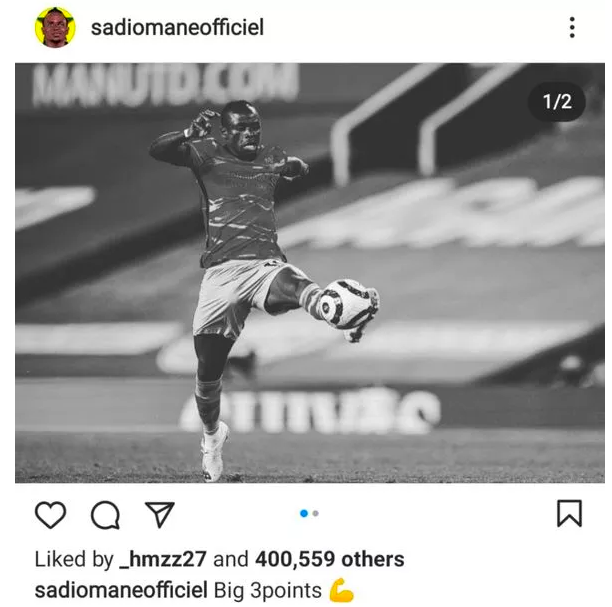This screenshot has width=612, height=607.
Task: Open _hmzz27's profile from the likes line
Action: pyautogui.click(x=163, y=559)
